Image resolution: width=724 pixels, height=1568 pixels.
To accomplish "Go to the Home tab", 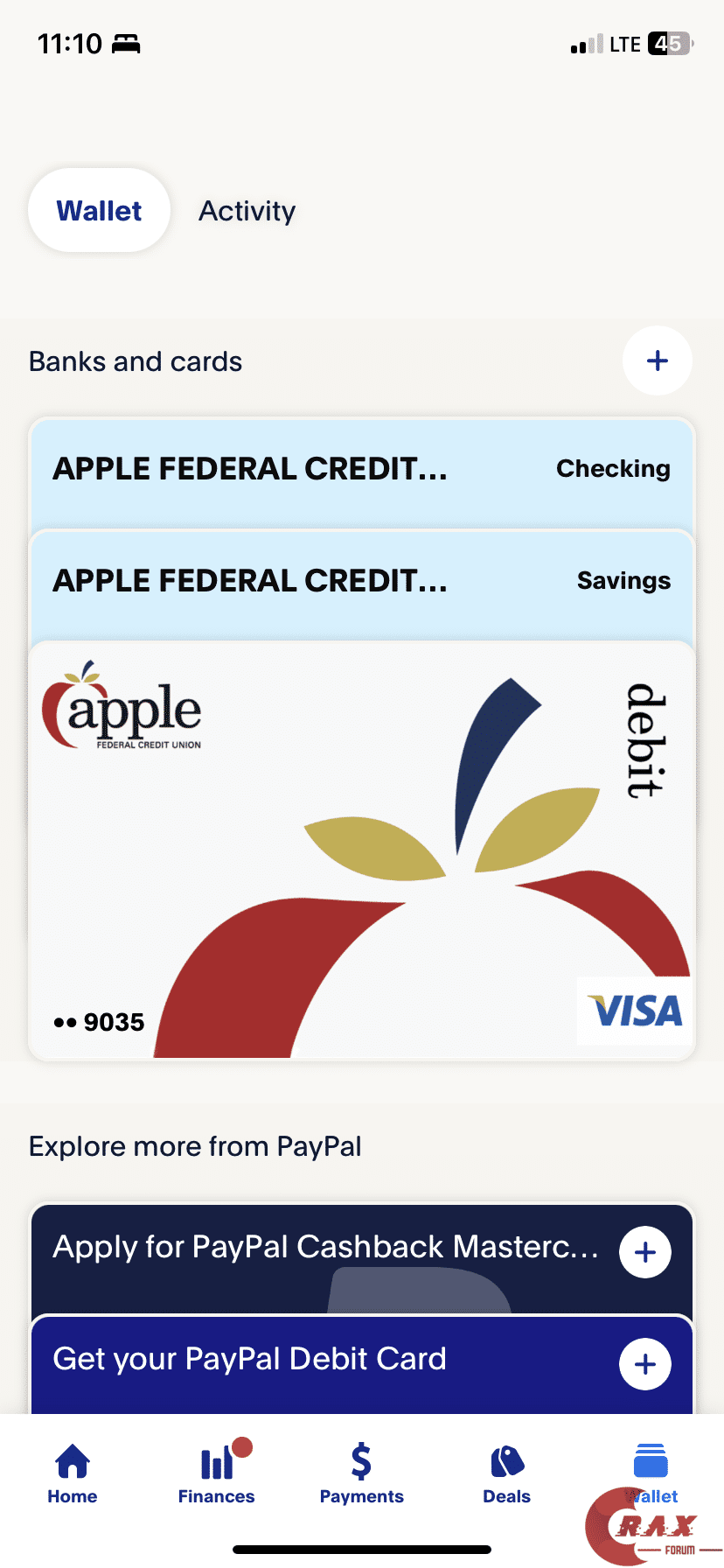I will point(73,1474).
